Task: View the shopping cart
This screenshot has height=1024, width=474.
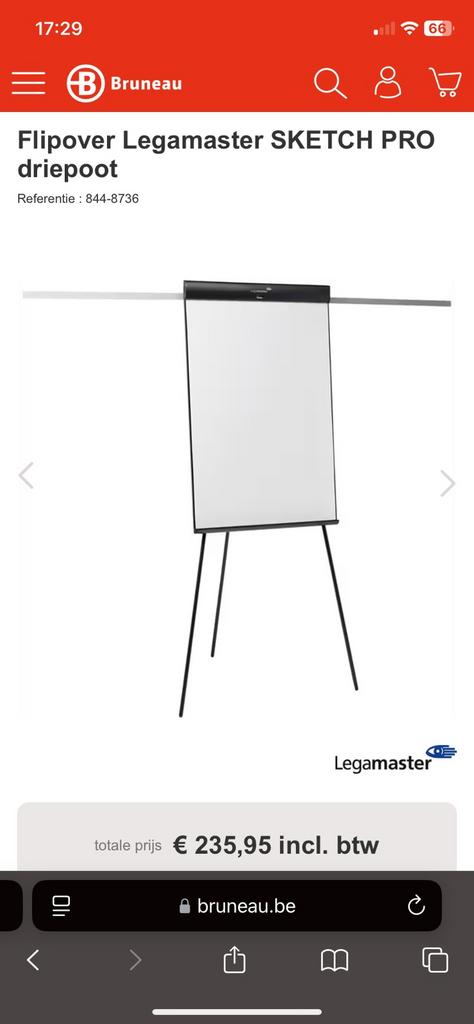Action: [x=445, y=82]
